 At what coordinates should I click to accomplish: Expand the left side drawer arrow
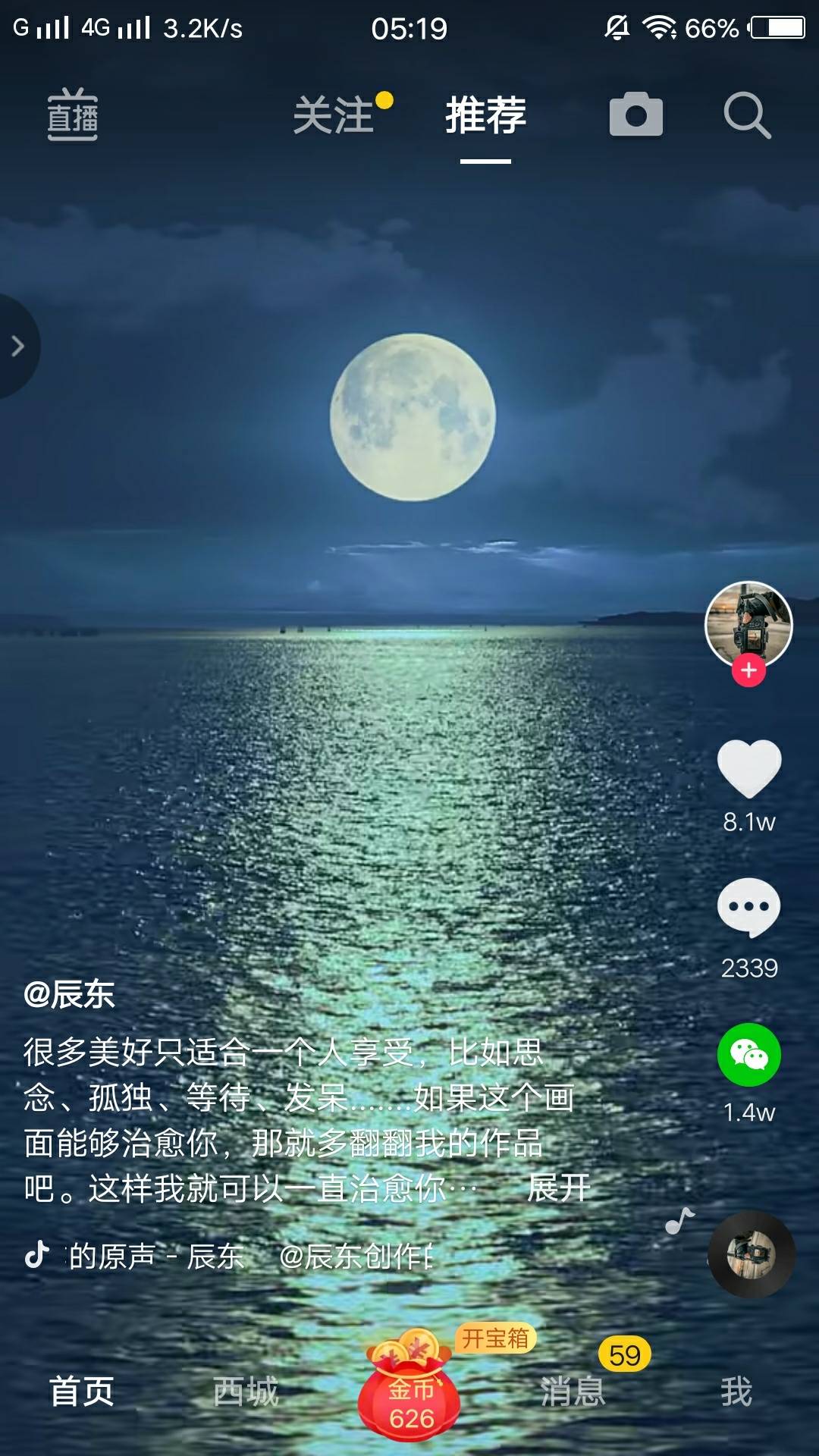coord(17,347)
